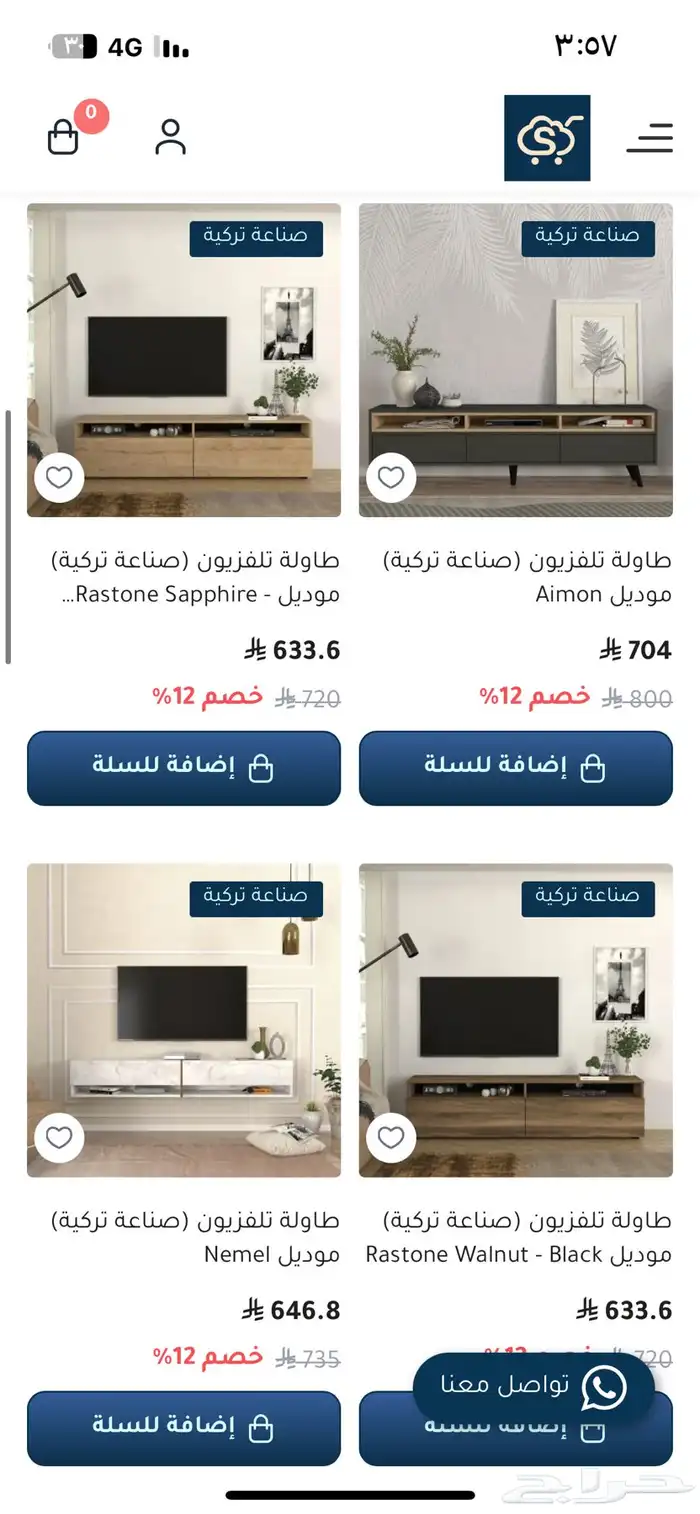Favorite the Rastone Walnut - Black table
This screenshot has width=700, height=1514.
[x=391, y=1137]
